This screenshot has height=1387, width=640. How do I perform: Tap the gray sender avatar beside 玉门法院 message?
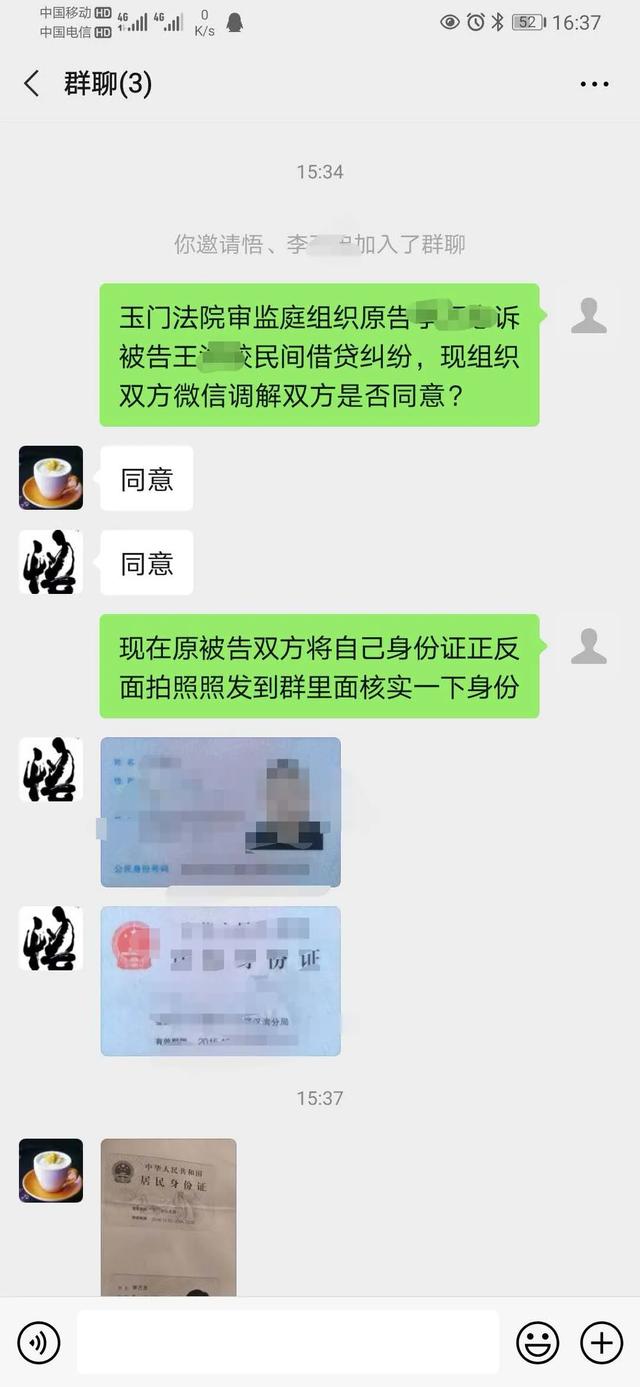pyautogui.click(x=588, y=316)
